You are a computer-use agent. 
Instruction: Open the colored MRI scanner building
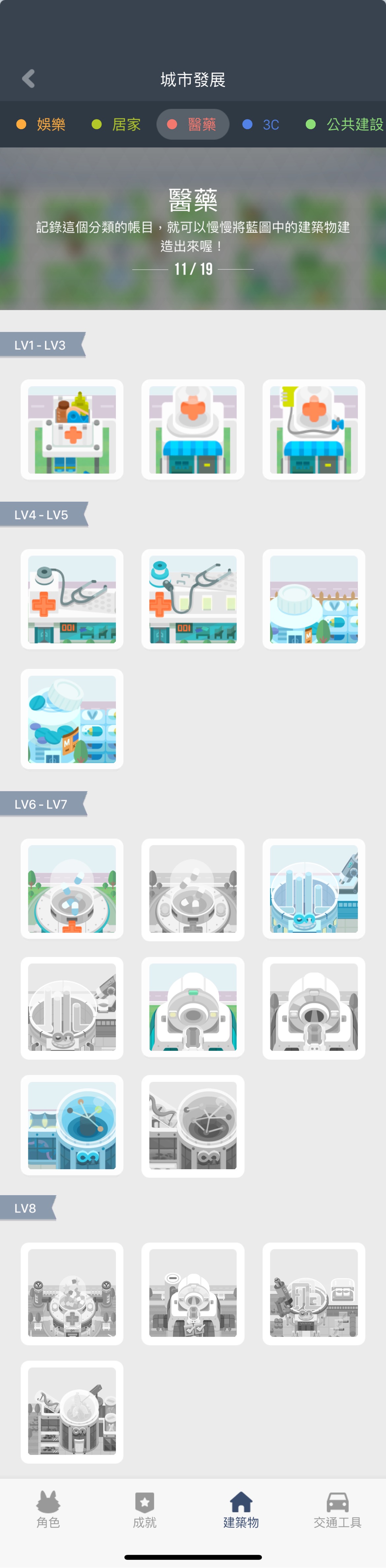tap(193, 1007)
